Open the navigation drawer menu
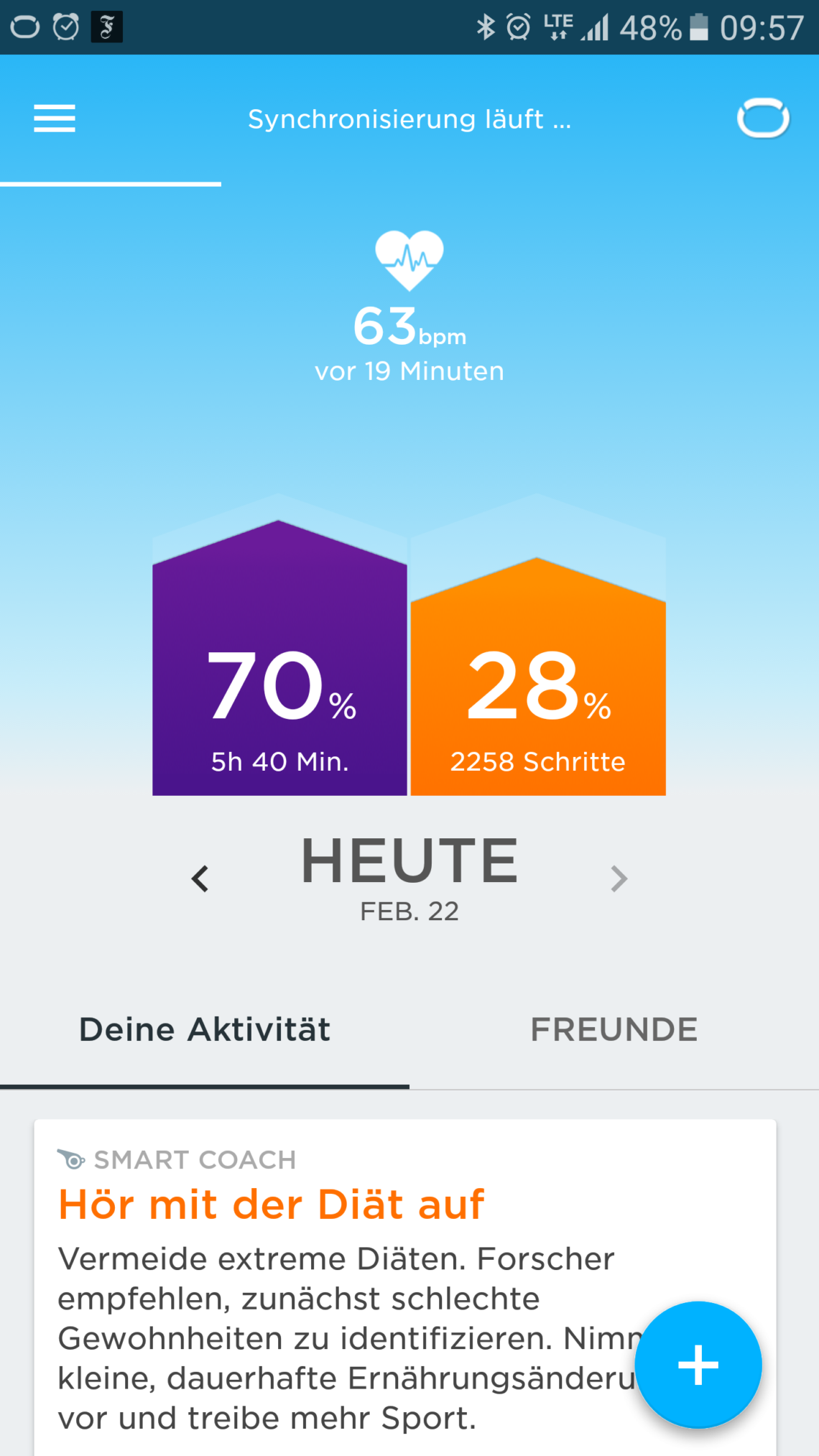 (53, 119)
